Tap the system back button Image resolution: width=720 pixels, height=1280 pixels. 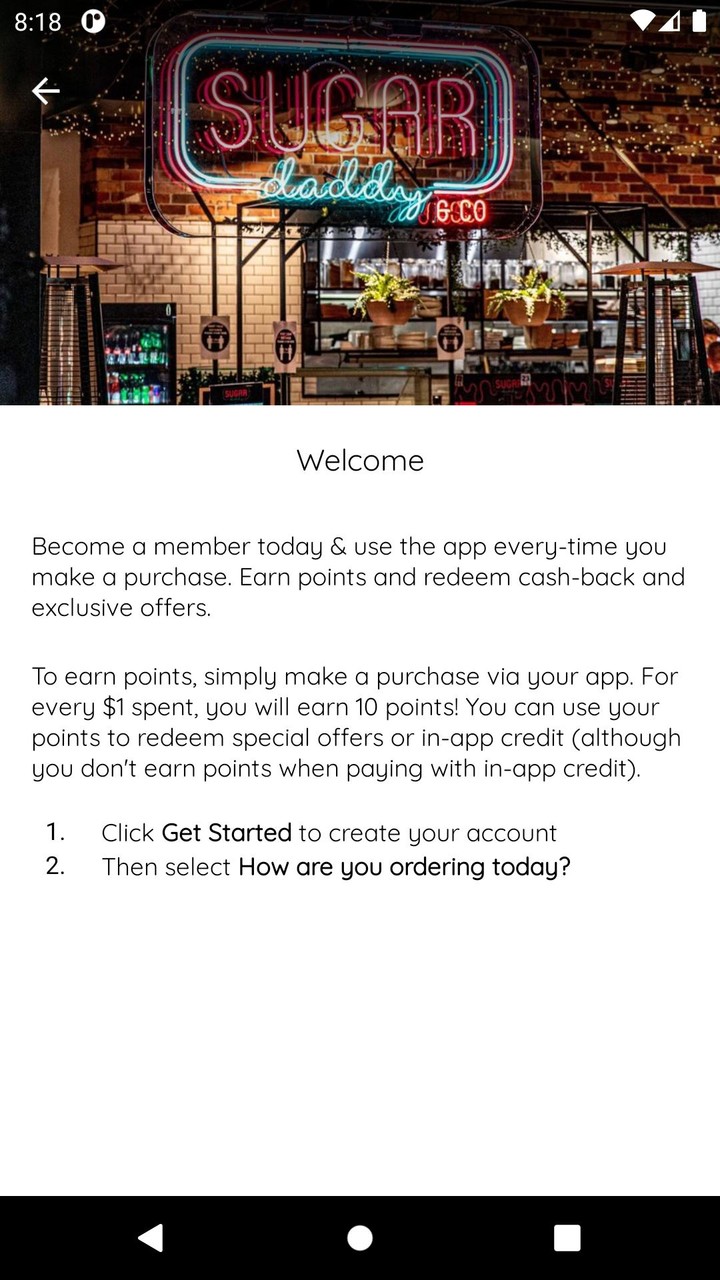pyautogui.click(x=151, y=1238)
